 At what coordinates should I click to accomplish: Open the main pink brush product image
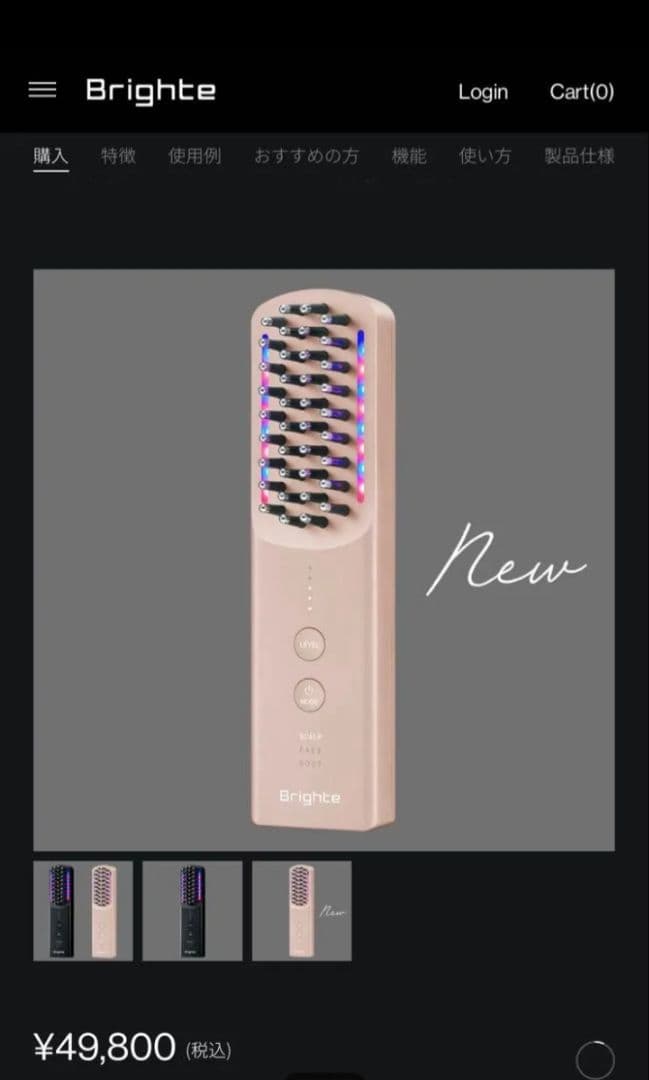324,560
